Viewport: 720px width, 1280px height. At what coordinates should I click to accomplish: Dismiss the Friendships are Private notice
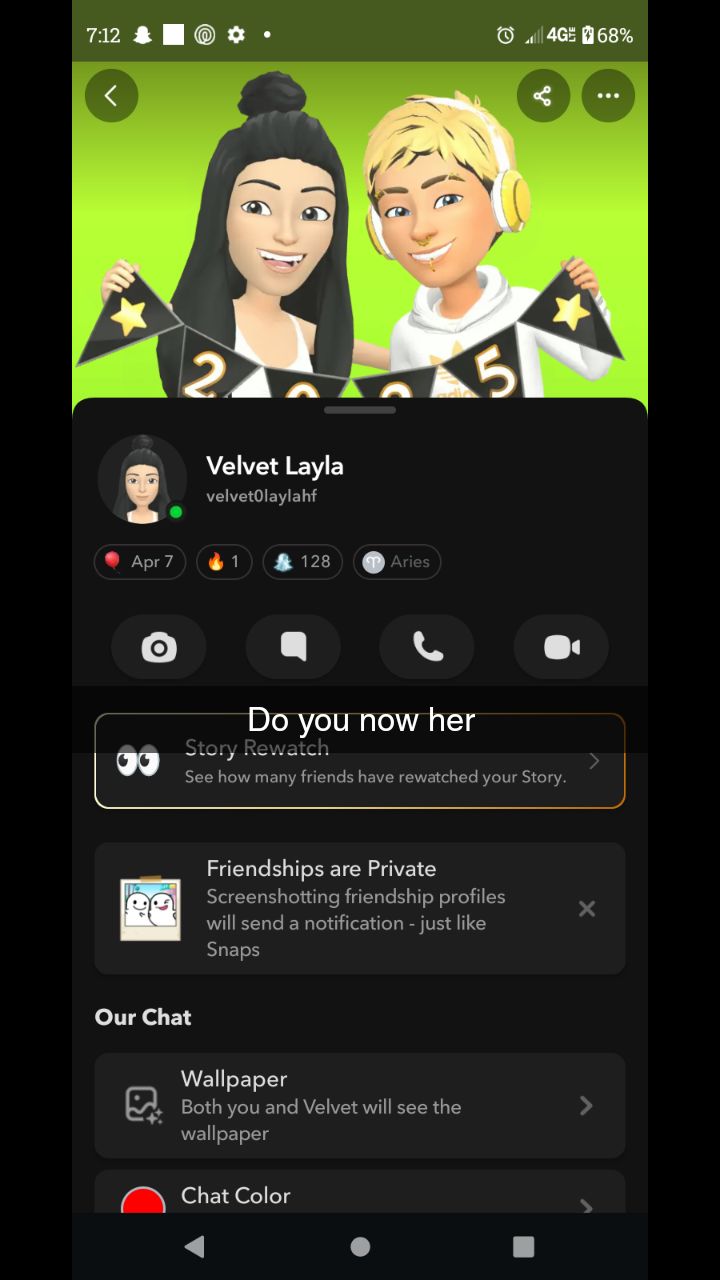coord(587,908)
